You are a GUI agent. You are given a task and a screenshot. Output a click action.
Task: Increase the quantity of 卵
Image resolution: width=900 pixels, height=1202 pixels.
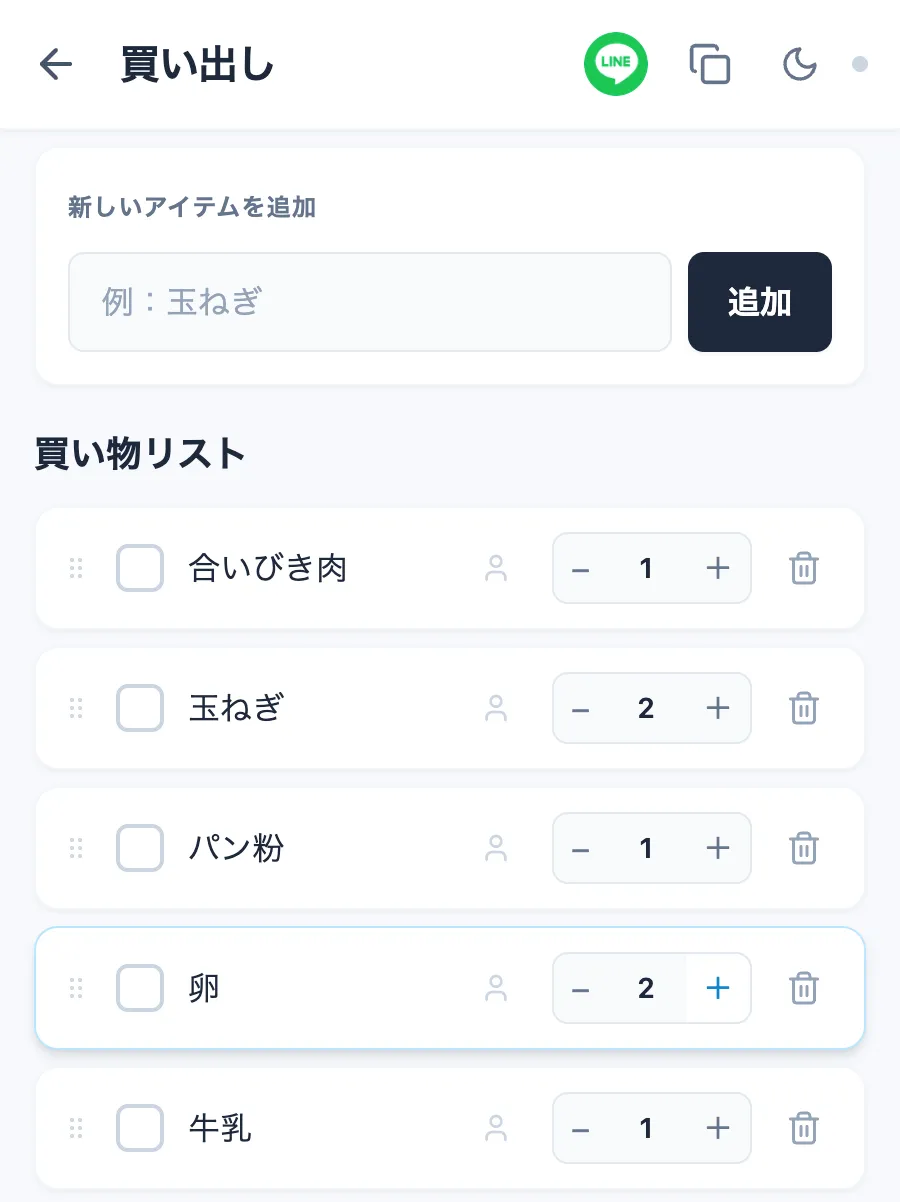pos(717,988)
